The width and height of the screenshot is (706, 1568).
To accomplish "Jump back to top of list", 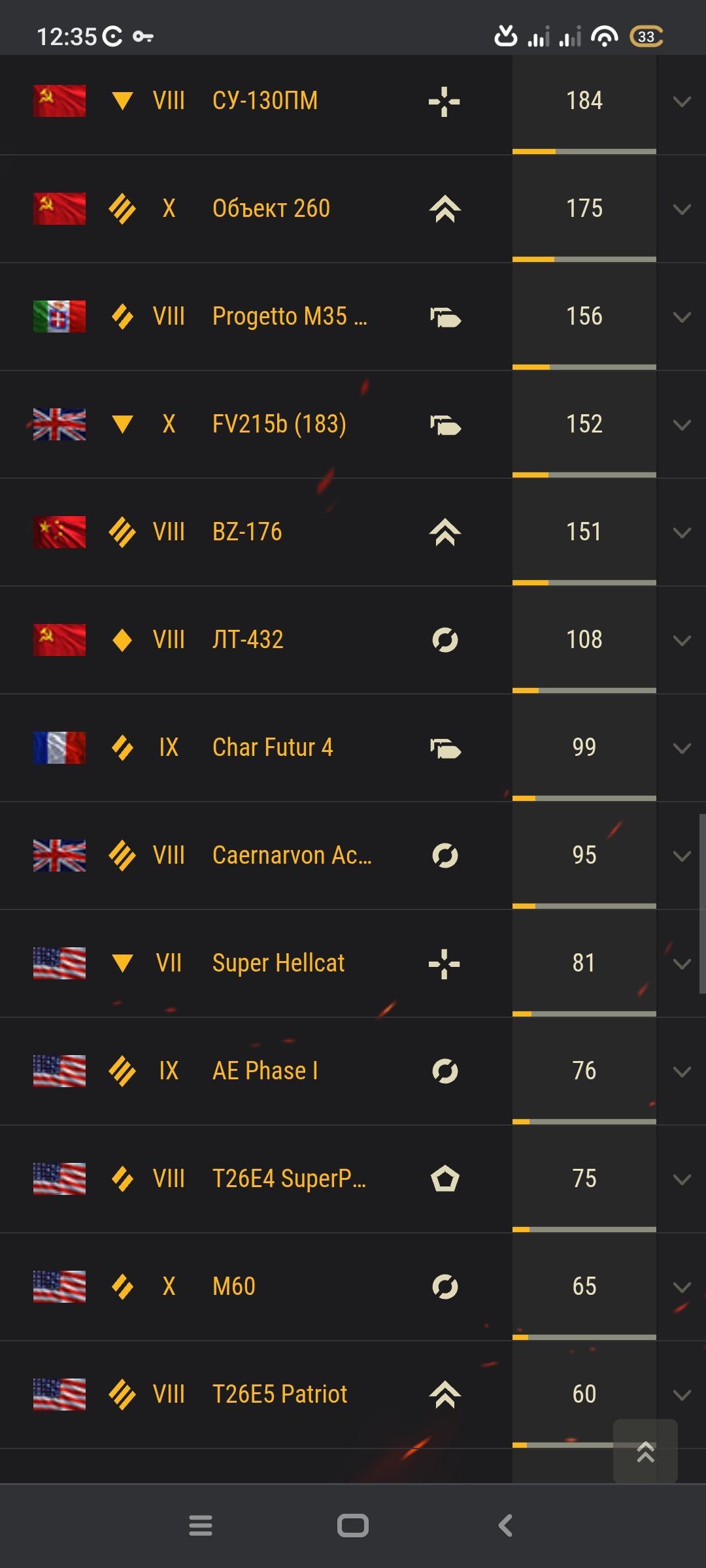I will click(645, 1451).
